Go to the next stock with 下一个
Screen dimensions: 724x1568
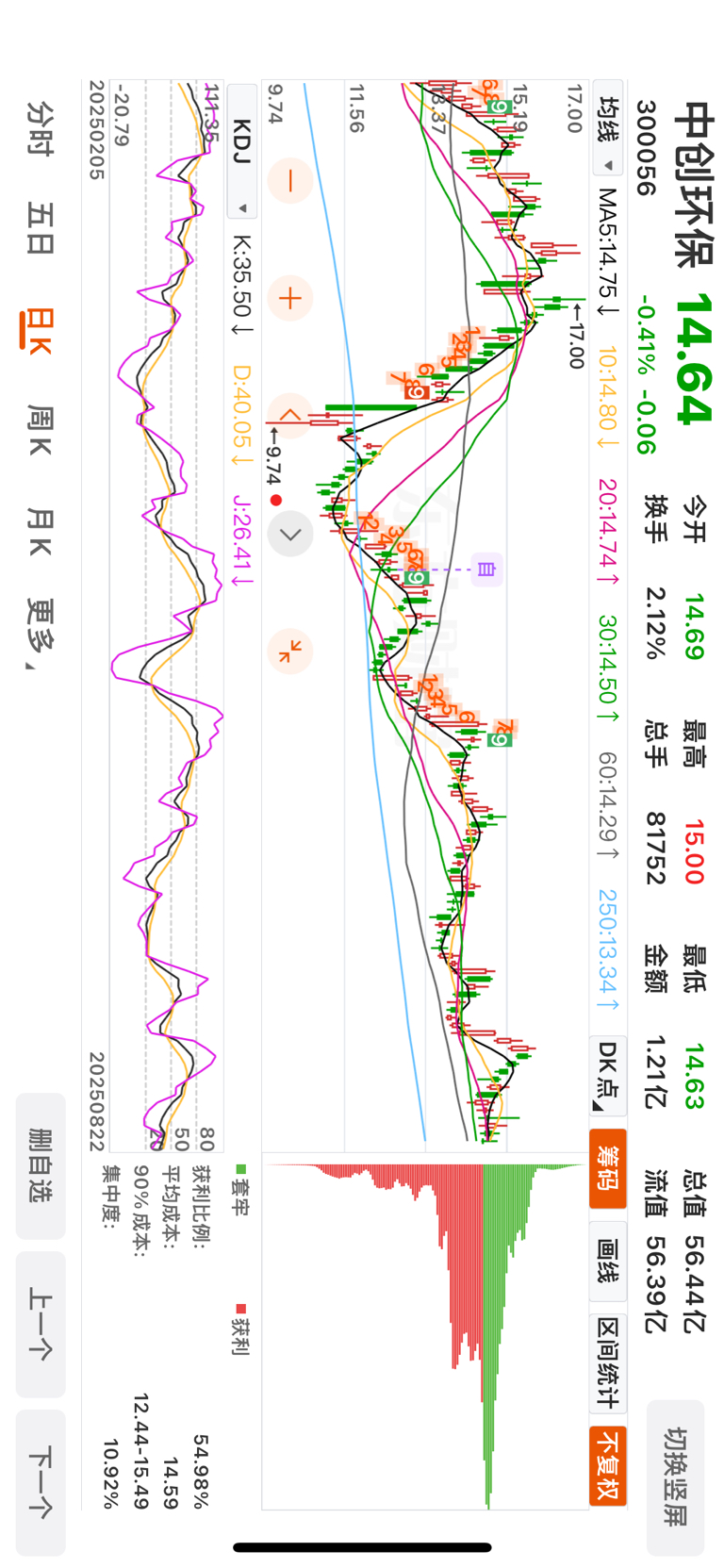[41, 1482]
